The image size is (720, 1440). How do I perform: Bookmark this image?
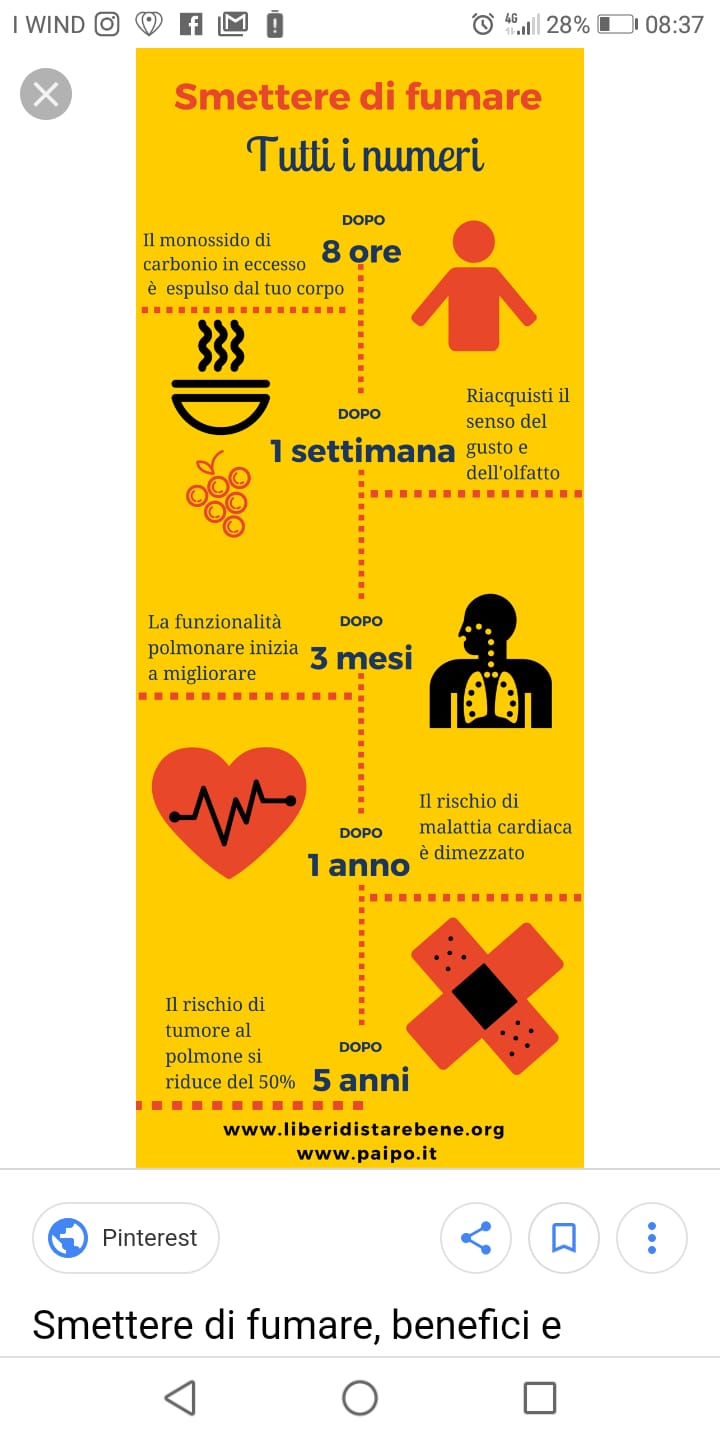(564, 1238)
